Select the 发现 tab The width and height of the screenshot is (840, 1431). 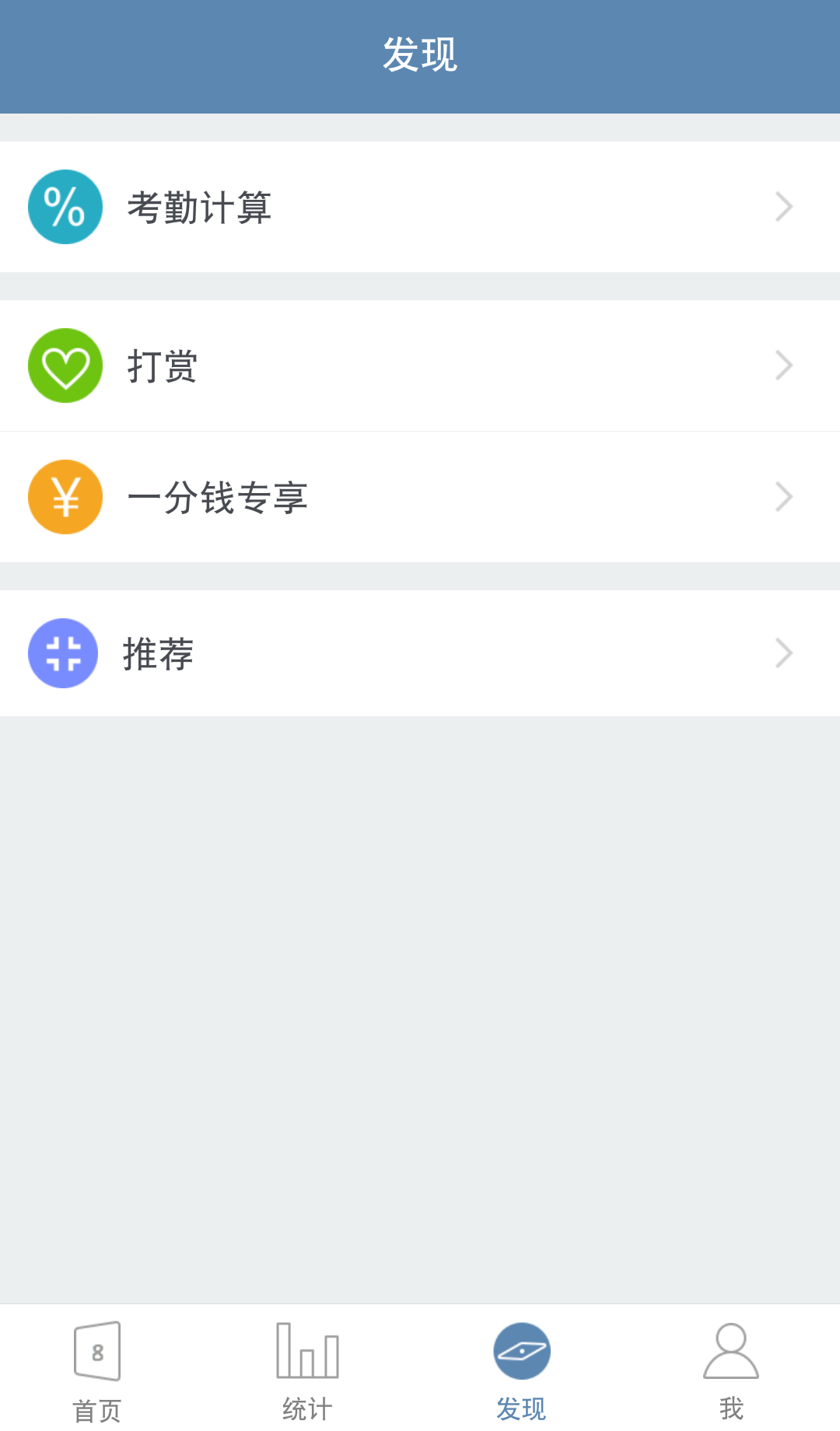pos(521,1370)
